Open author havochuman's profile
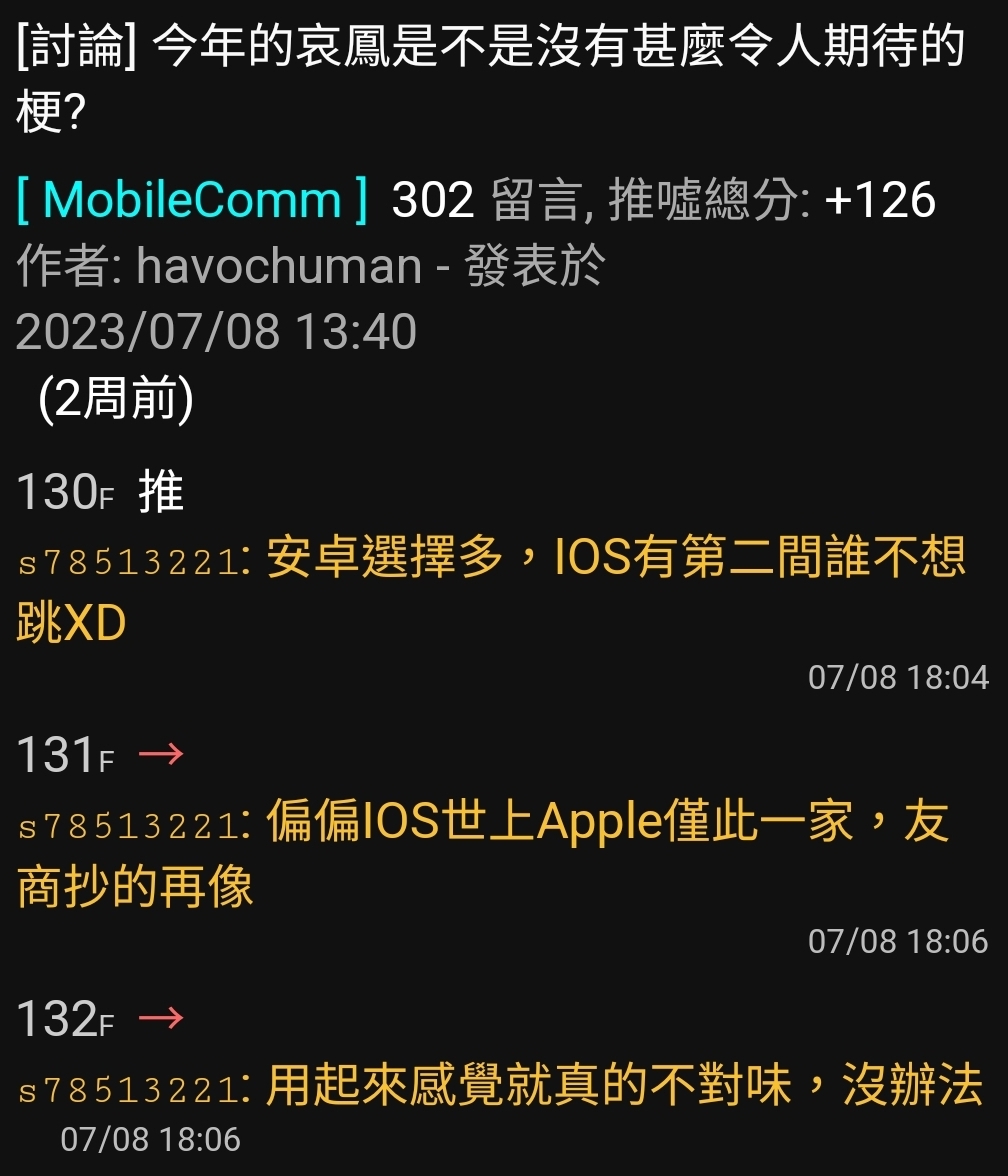Screen dimensions: 1008x1176 coord(278,266)
